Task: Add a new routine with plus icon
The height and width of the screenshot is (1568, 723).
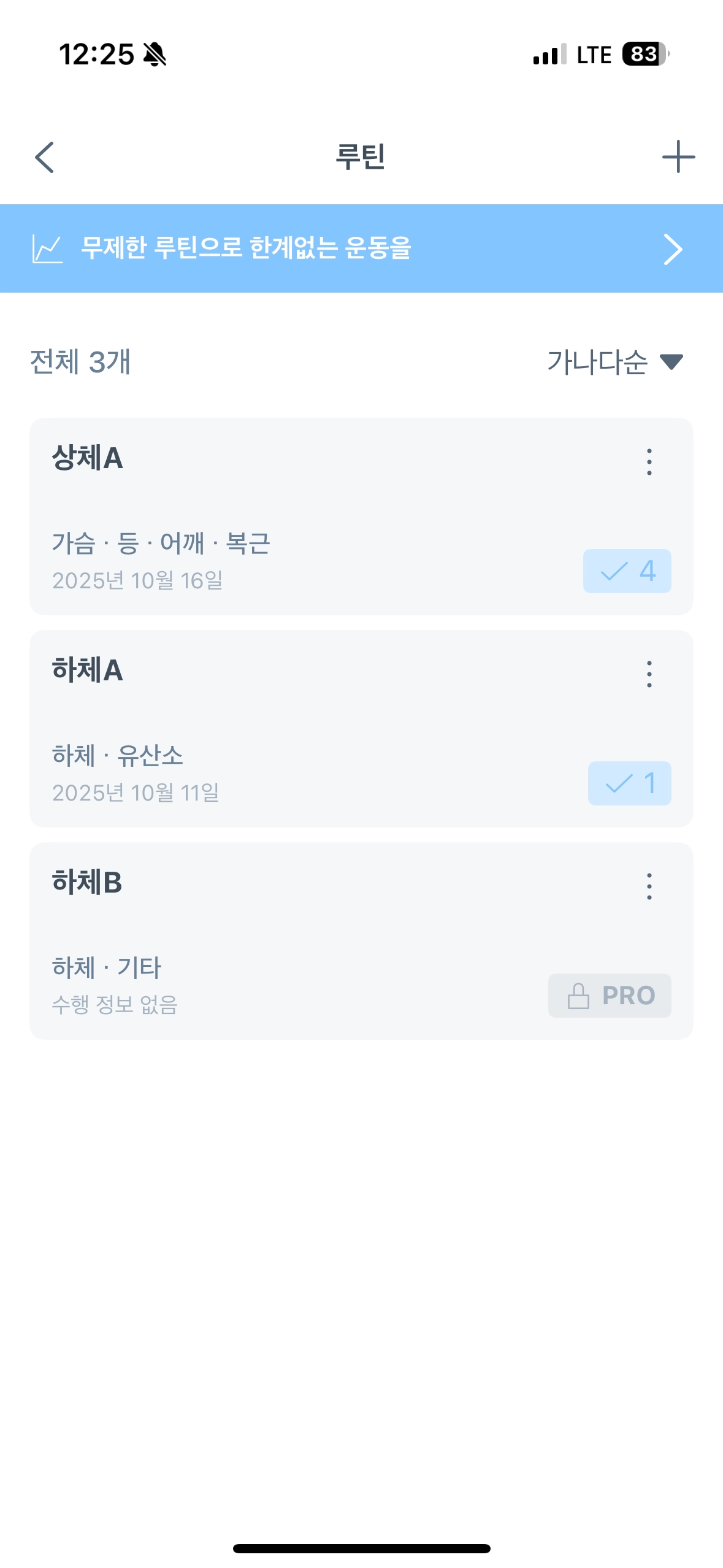Action: pyautogui.click(x=678, y=157)
